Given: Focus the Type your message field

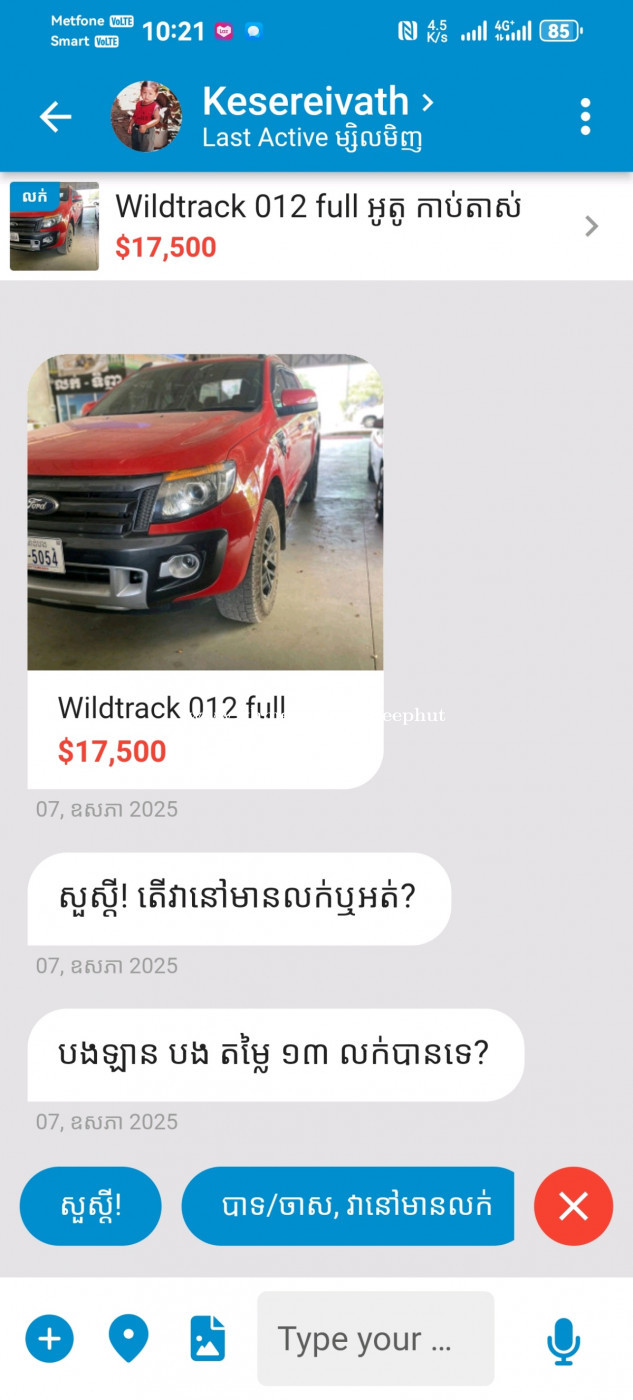Looking at the screenshot, I should point(376,1339).
